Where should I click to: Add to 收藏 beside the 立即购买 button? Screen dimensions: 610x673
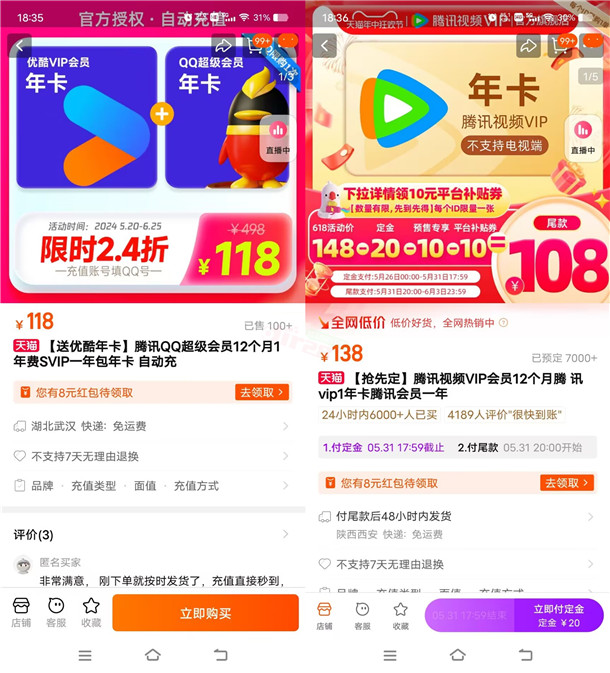pos(91,613)
